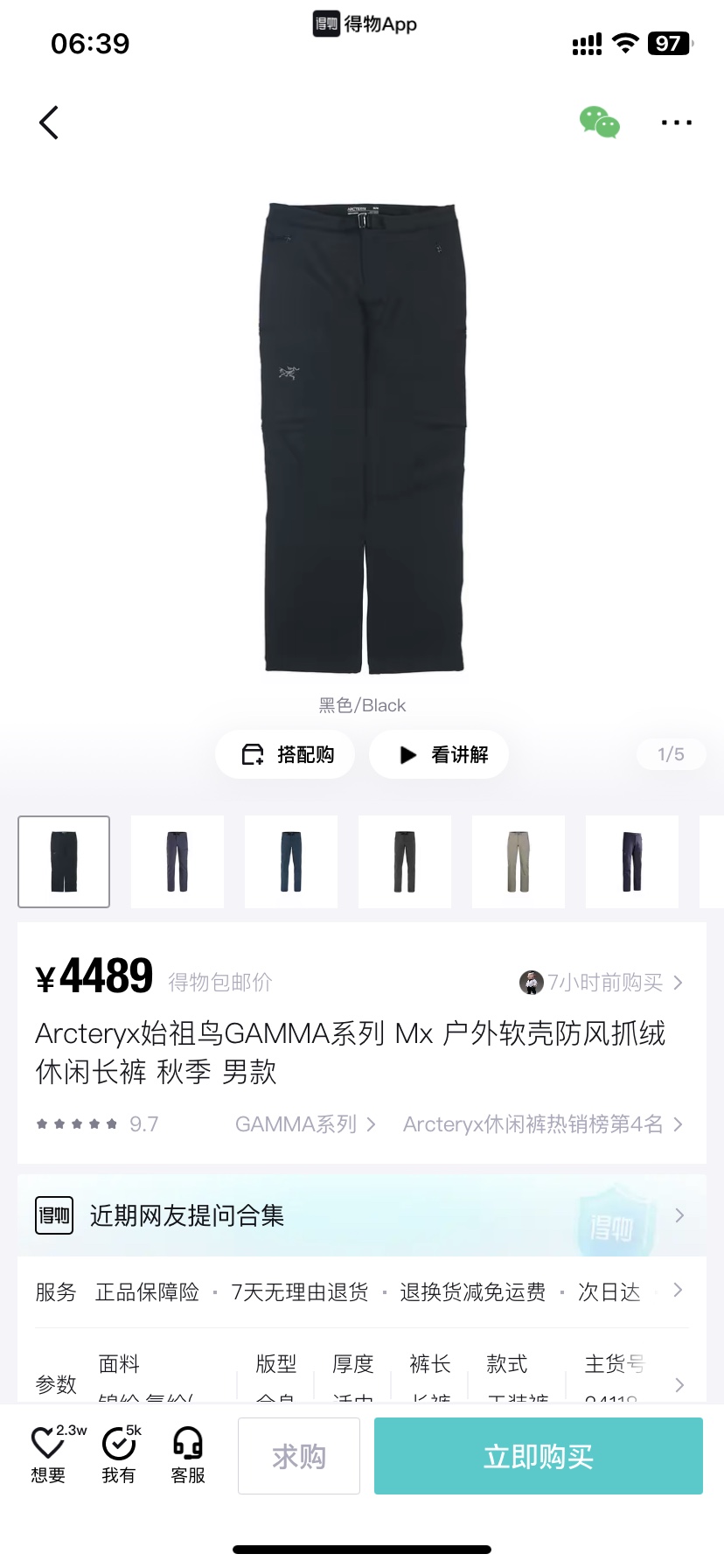Expand the 服务 service guarantees row
The width and height of the screenshot is (724, 1568).
pyautogui.click(x=362, y=1291)
